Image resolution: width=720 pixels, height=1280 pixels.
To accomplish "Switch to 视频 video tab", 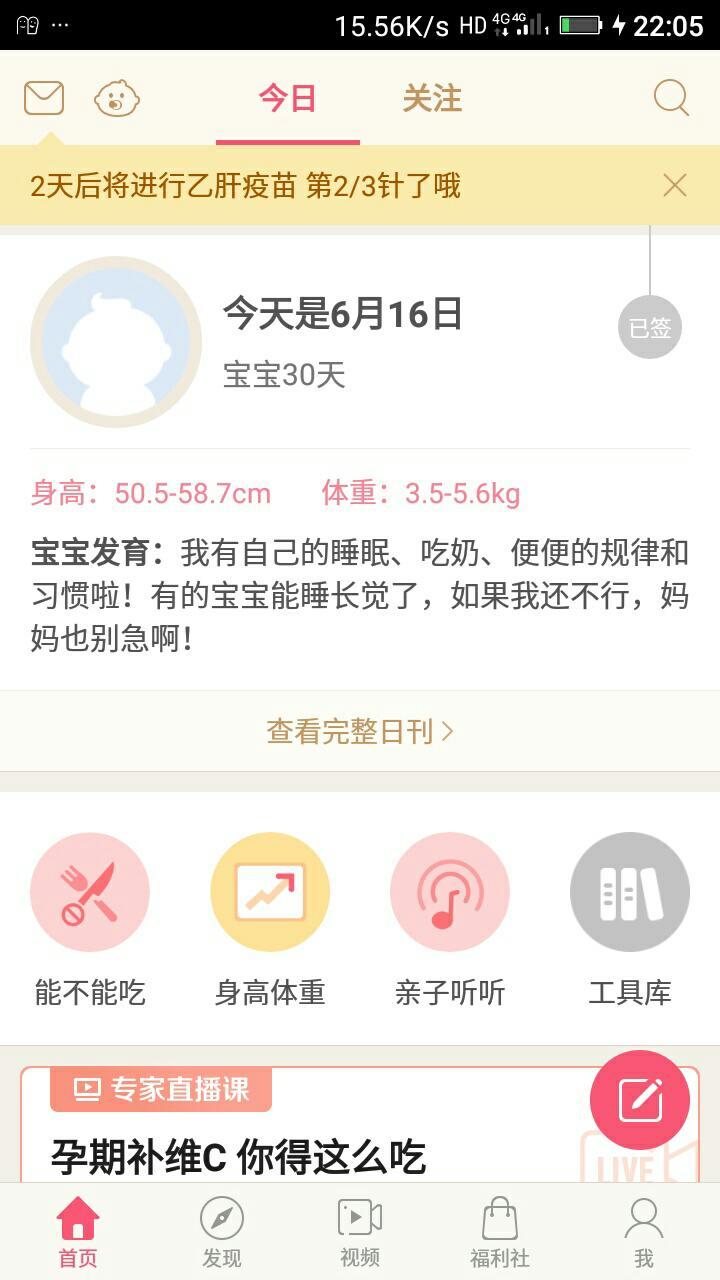I will tap(360, 1232).
